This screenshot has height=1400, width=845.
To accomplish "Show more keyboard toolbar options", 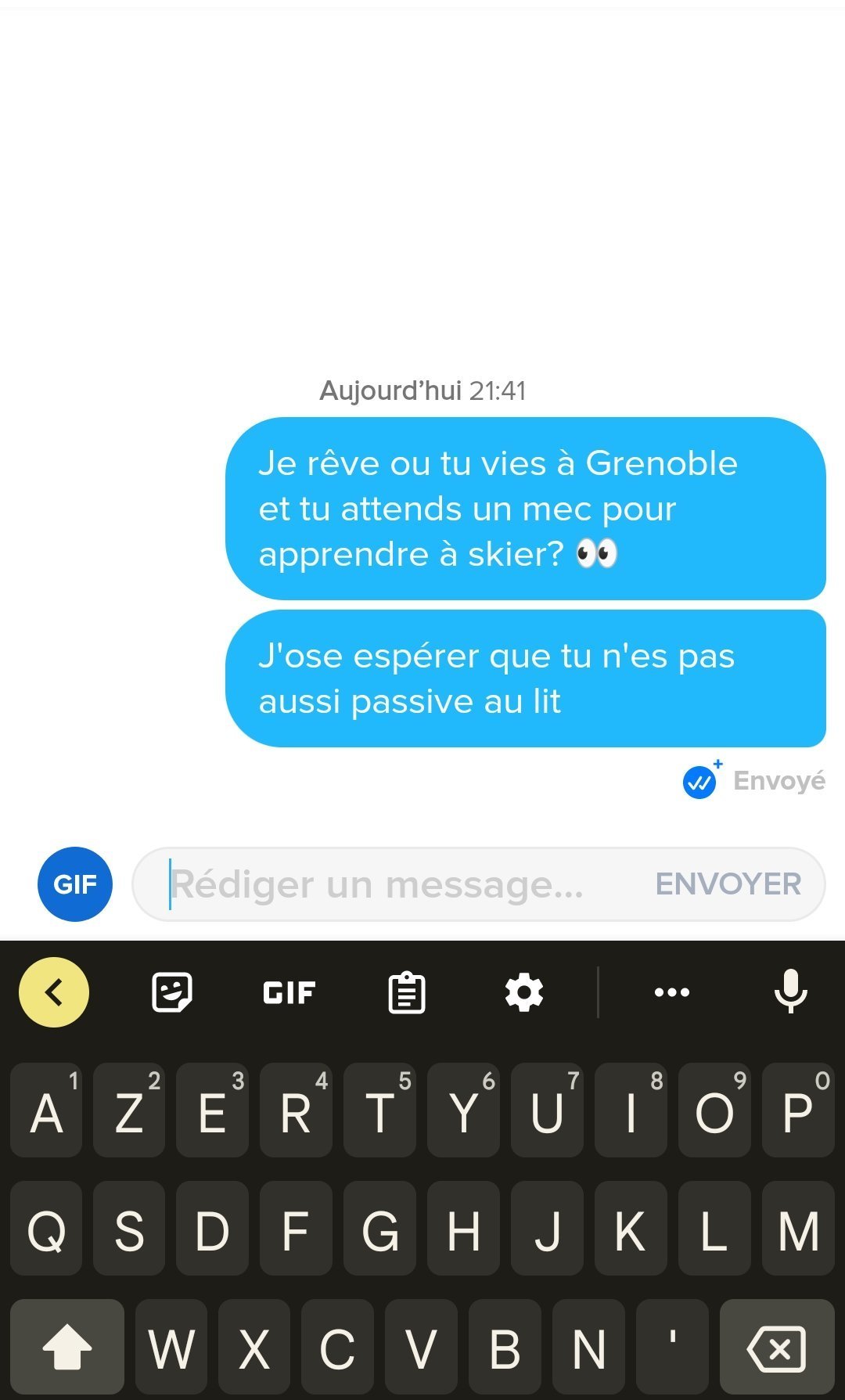I will point(671,992).
